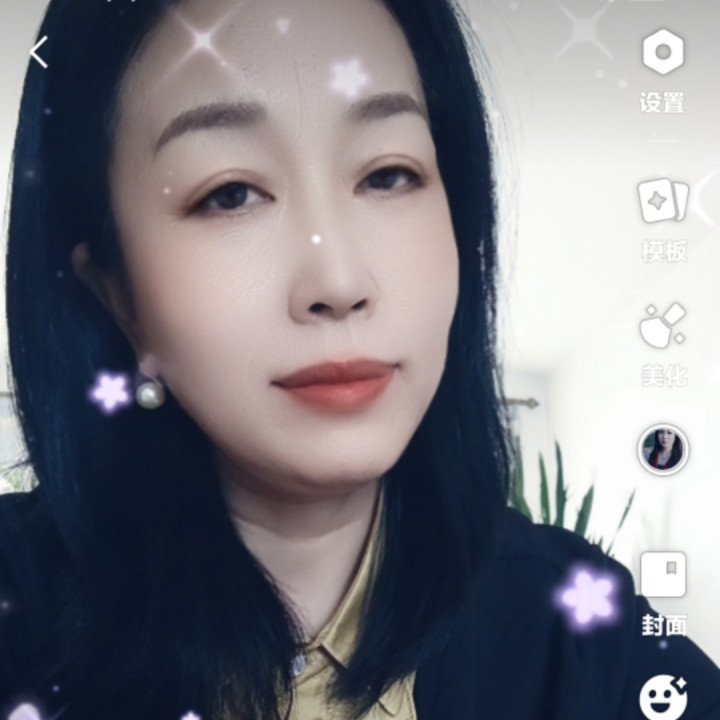Choose a 封面 cover

(x=664, y=594)
